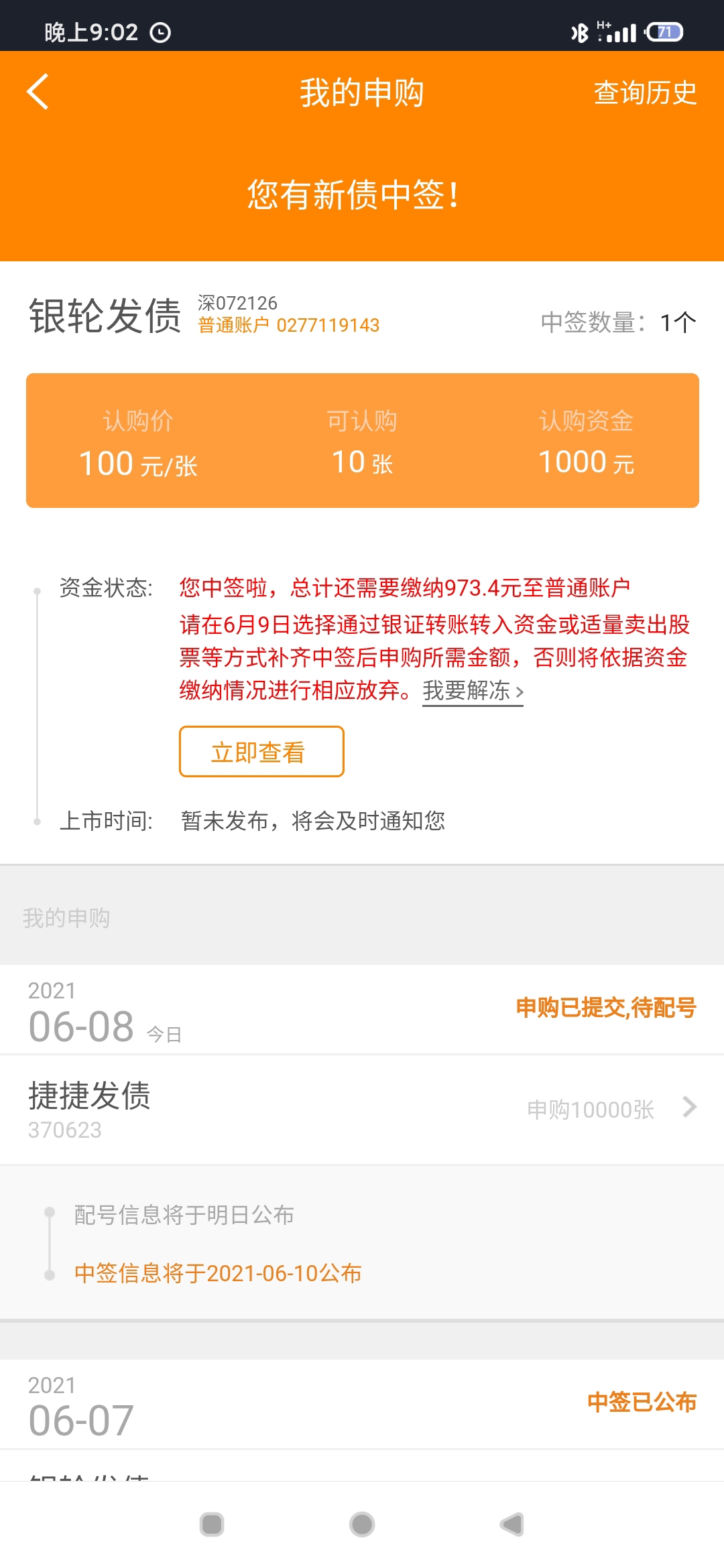Open 查询历史 in the header

(x=645, y=92)
